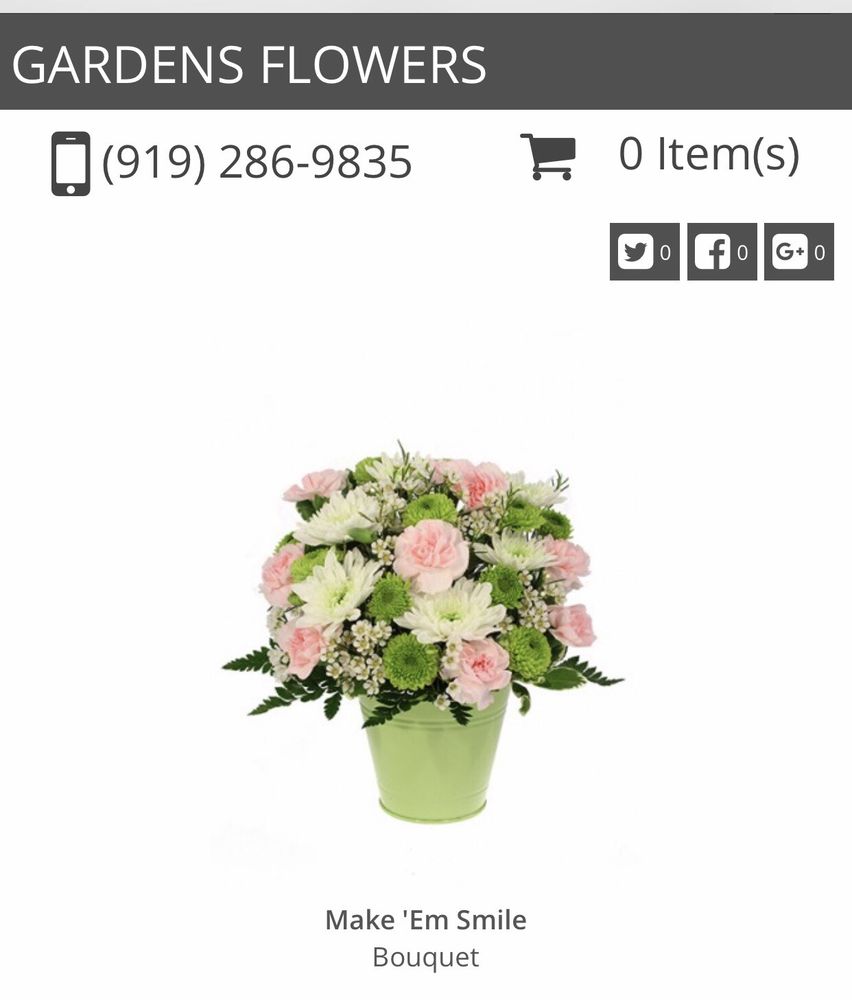Share this page on Facebook

(x=721, y=252)
